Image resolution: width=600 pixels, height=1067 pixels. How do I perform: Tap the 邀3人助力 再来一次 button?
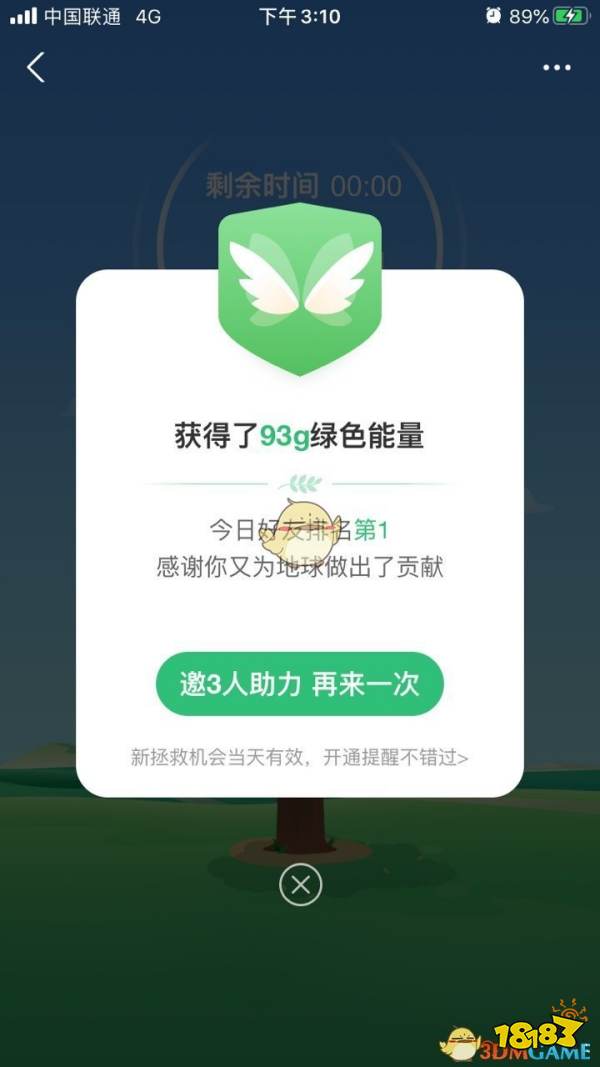coord(300,685)
